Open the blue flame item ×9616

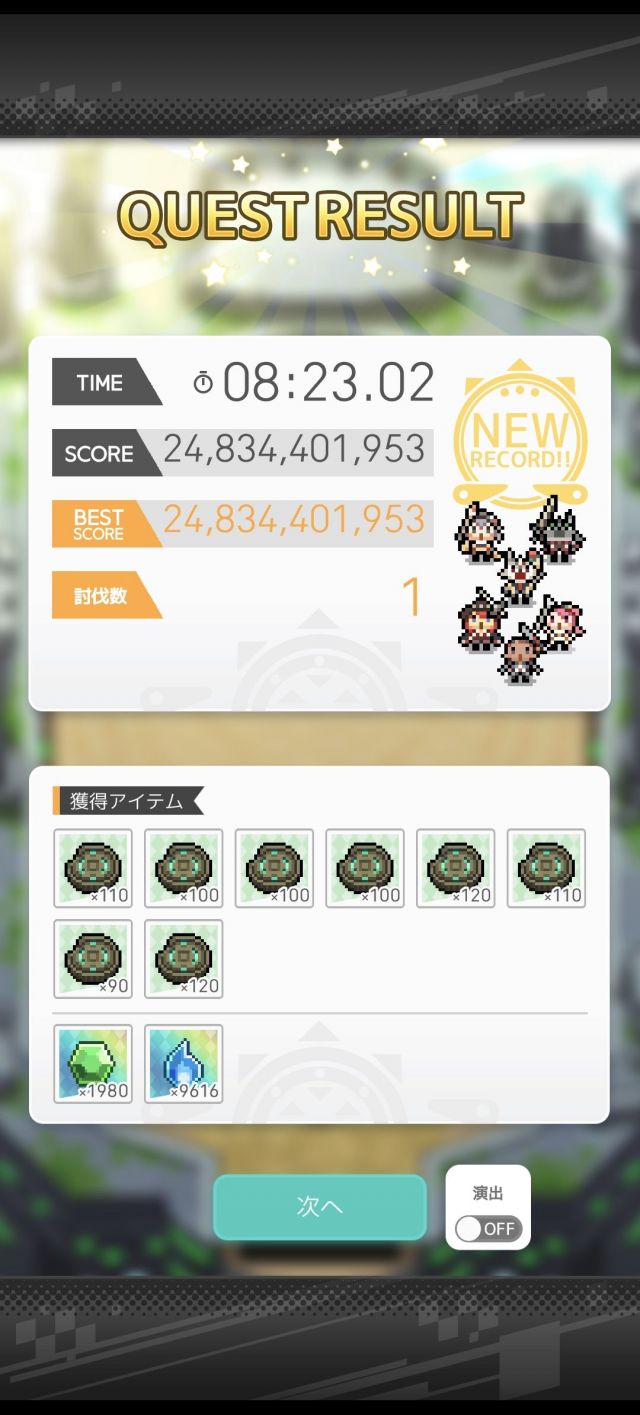click(x=184, y=1064)
